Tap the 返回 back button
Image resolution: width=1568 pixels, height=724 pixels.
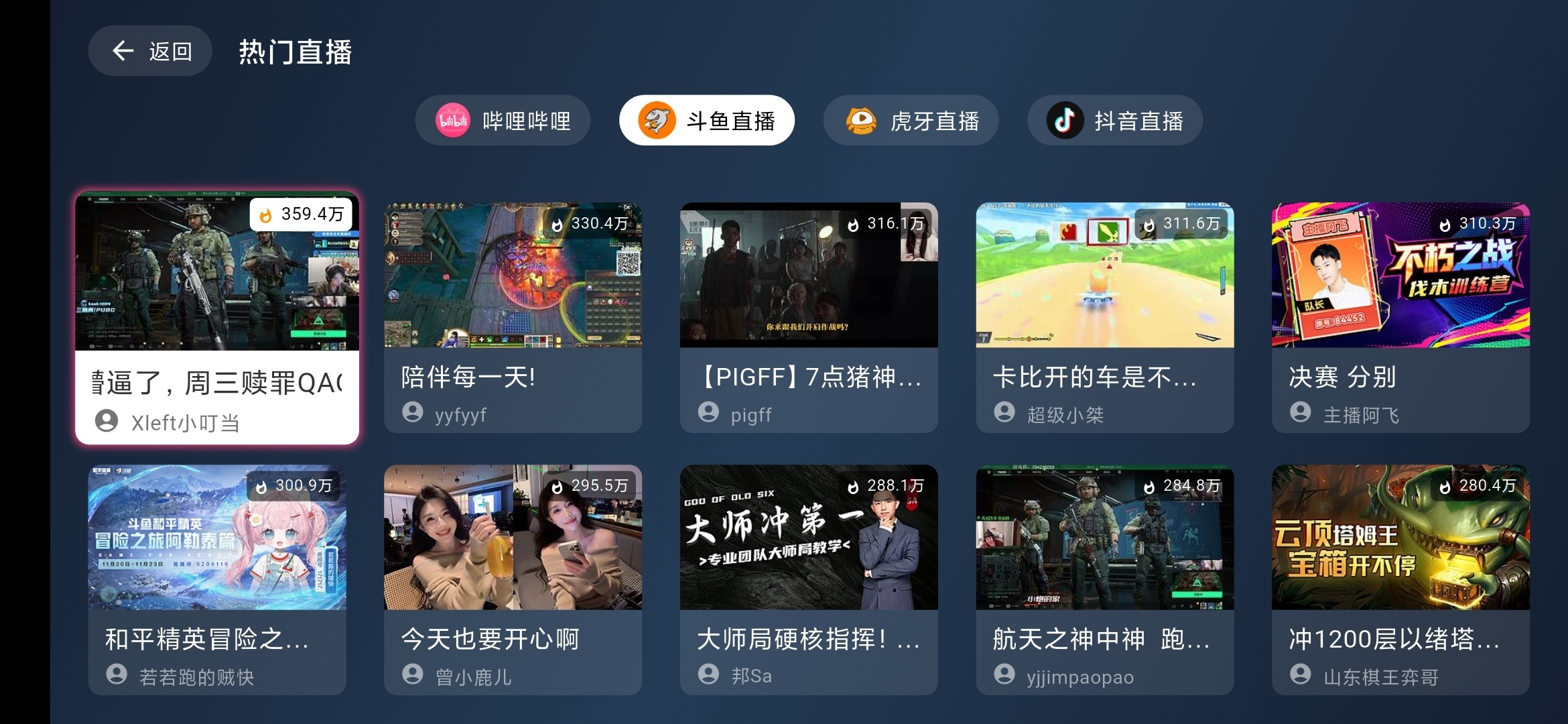[x=151, y=51]
